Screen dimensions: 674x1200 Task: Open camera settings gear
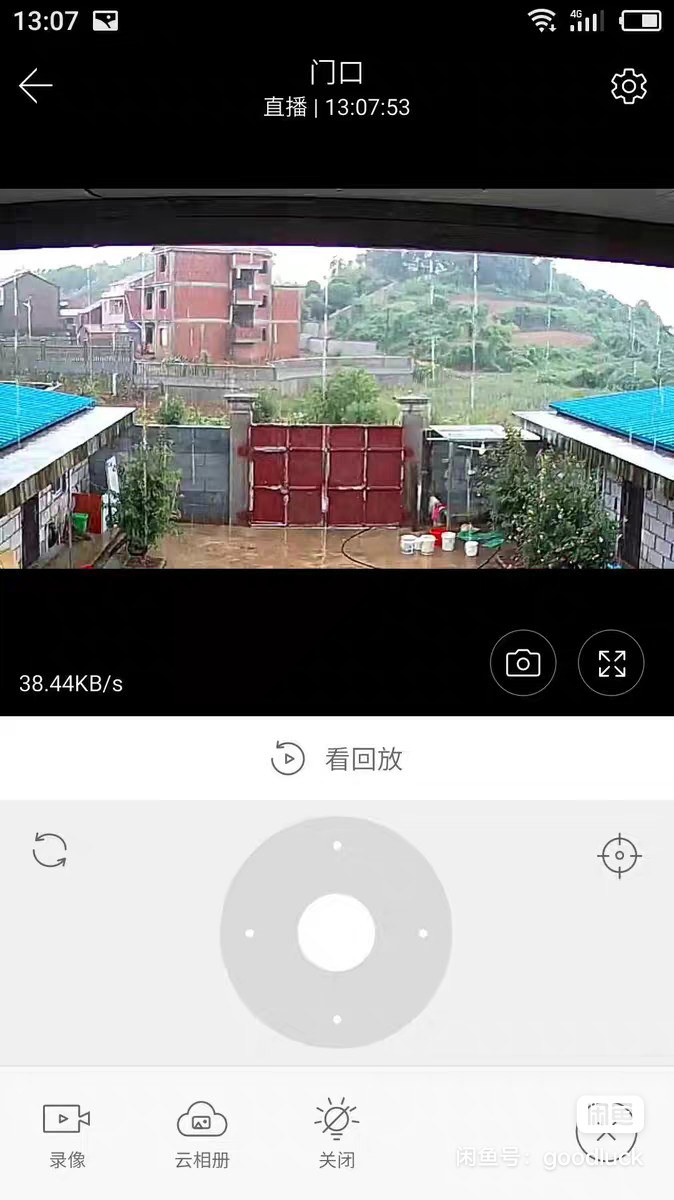click(629, 87)
